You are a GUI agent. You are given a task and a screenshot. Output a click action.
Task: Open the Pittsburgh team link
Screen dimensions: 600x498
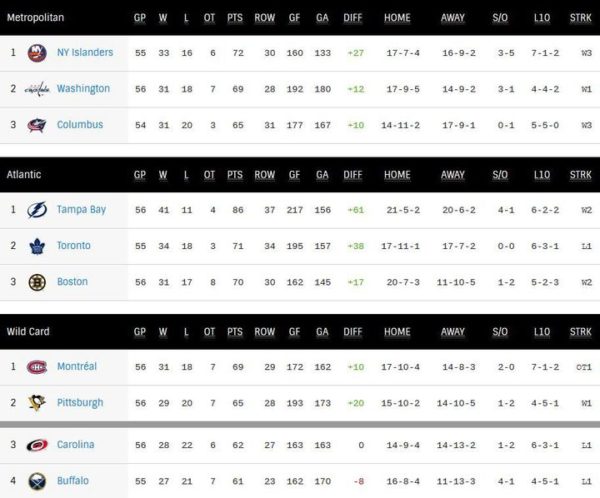[x=79, y=403]
